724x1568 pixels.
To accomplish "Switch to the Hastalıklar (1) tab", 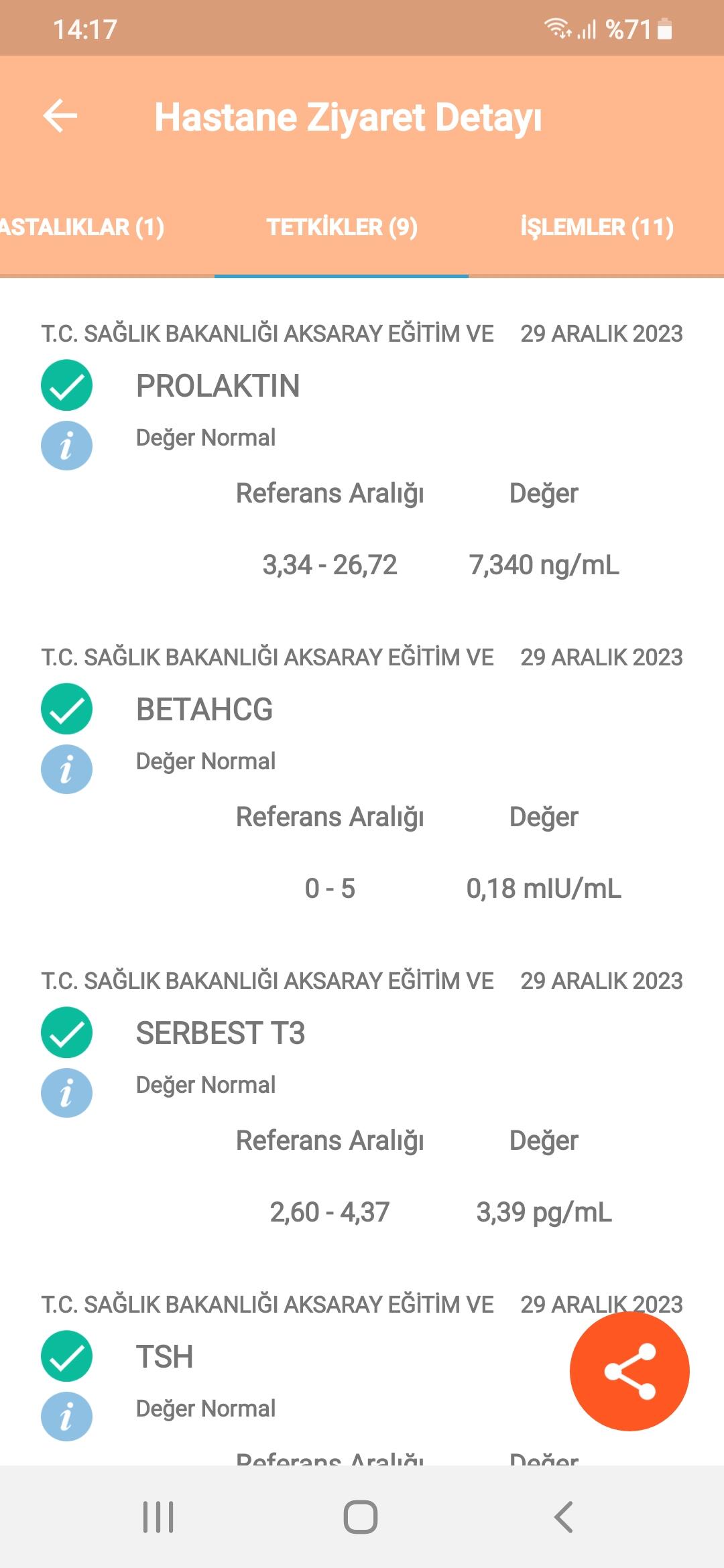I will [x=82, y=227].
